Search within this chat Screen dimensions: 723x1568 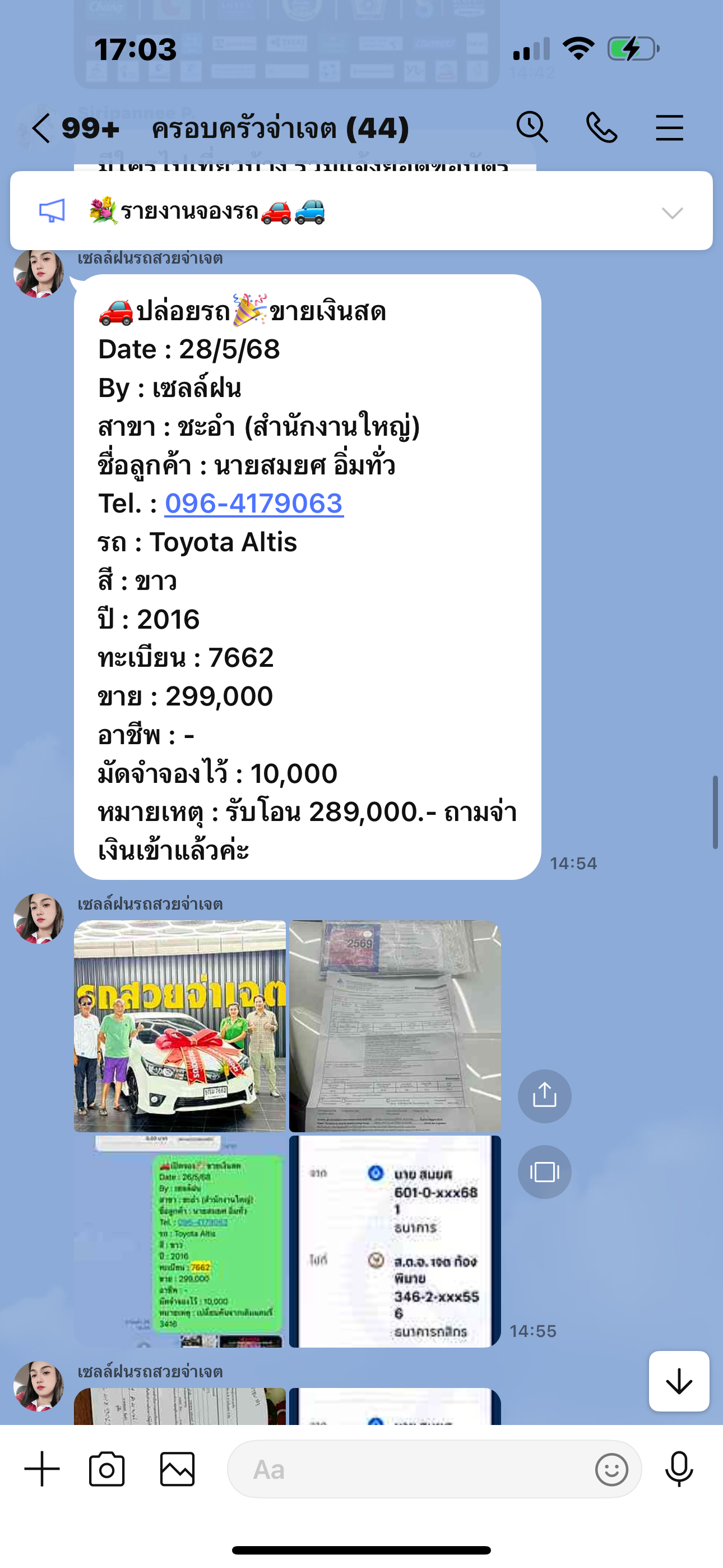pos(532,128)
